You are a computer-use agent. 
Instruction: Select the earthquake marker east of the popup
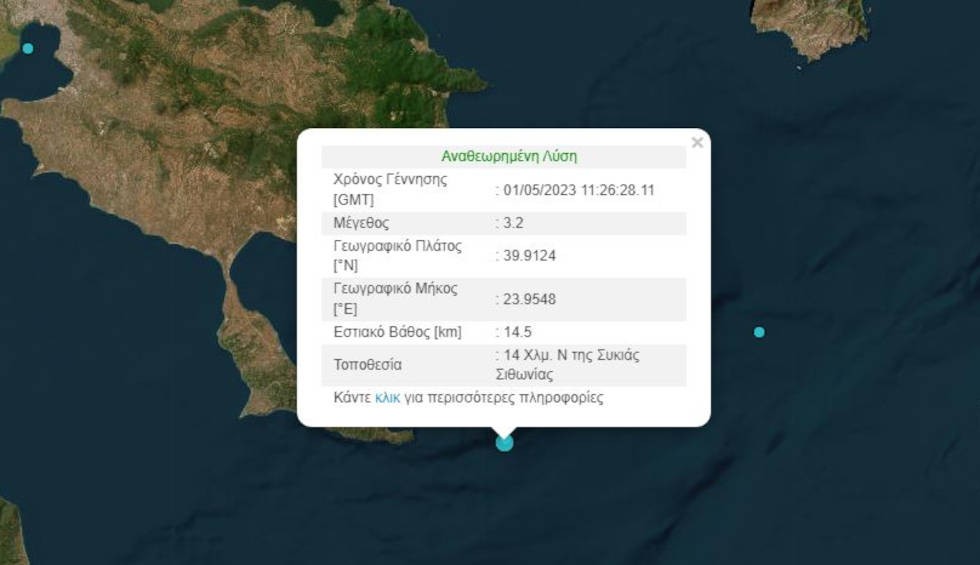pos(759,332)
